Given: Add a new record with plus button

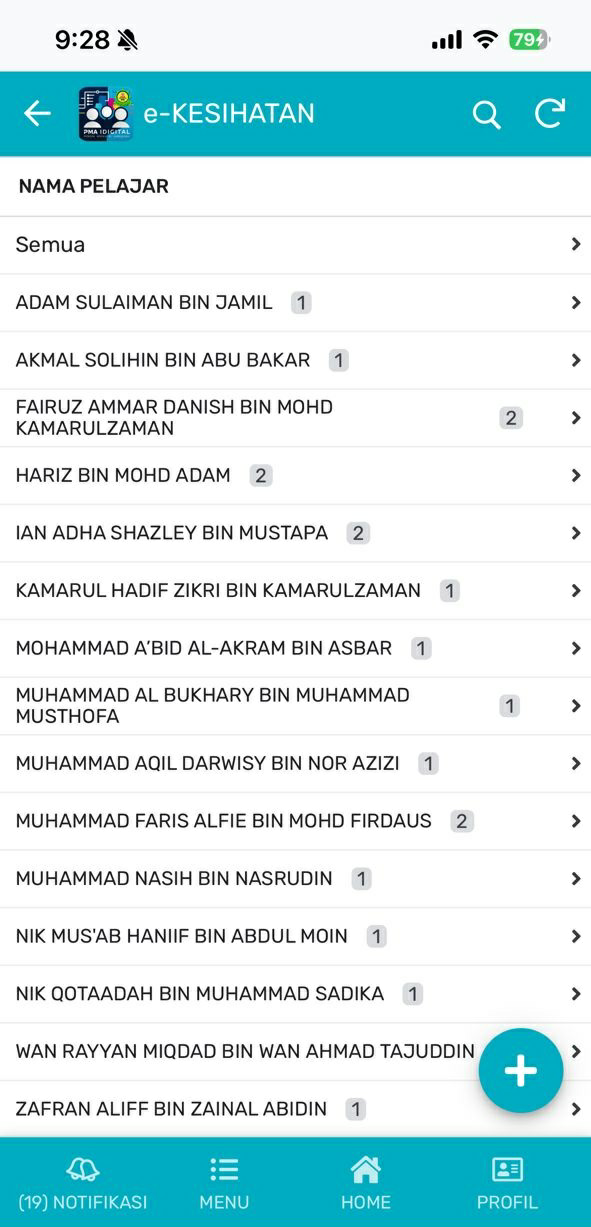Looking at the screenshot, I should click(x=521, y=1071).
